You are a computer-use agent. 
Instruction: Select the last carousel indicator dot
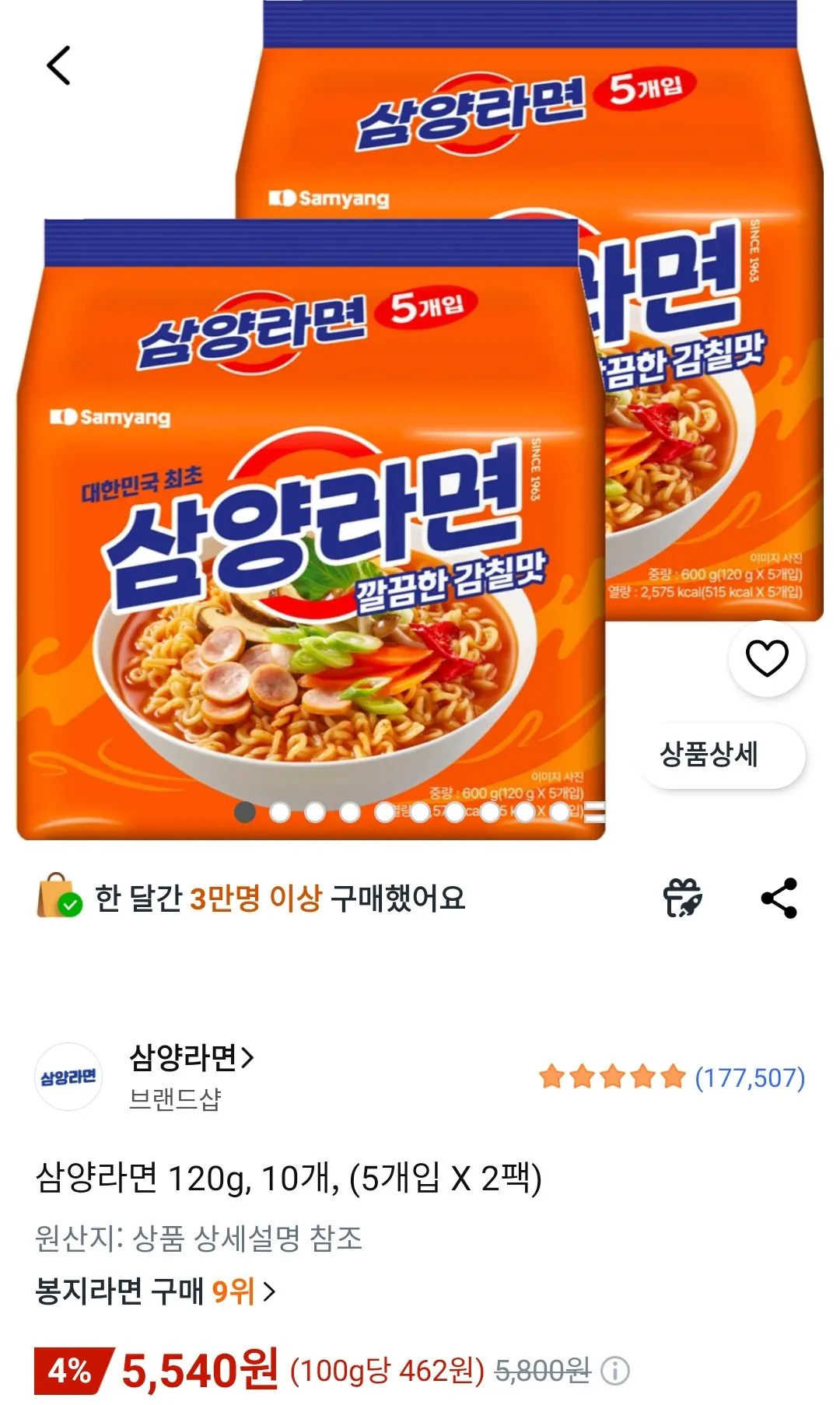[x=560, y=811]
